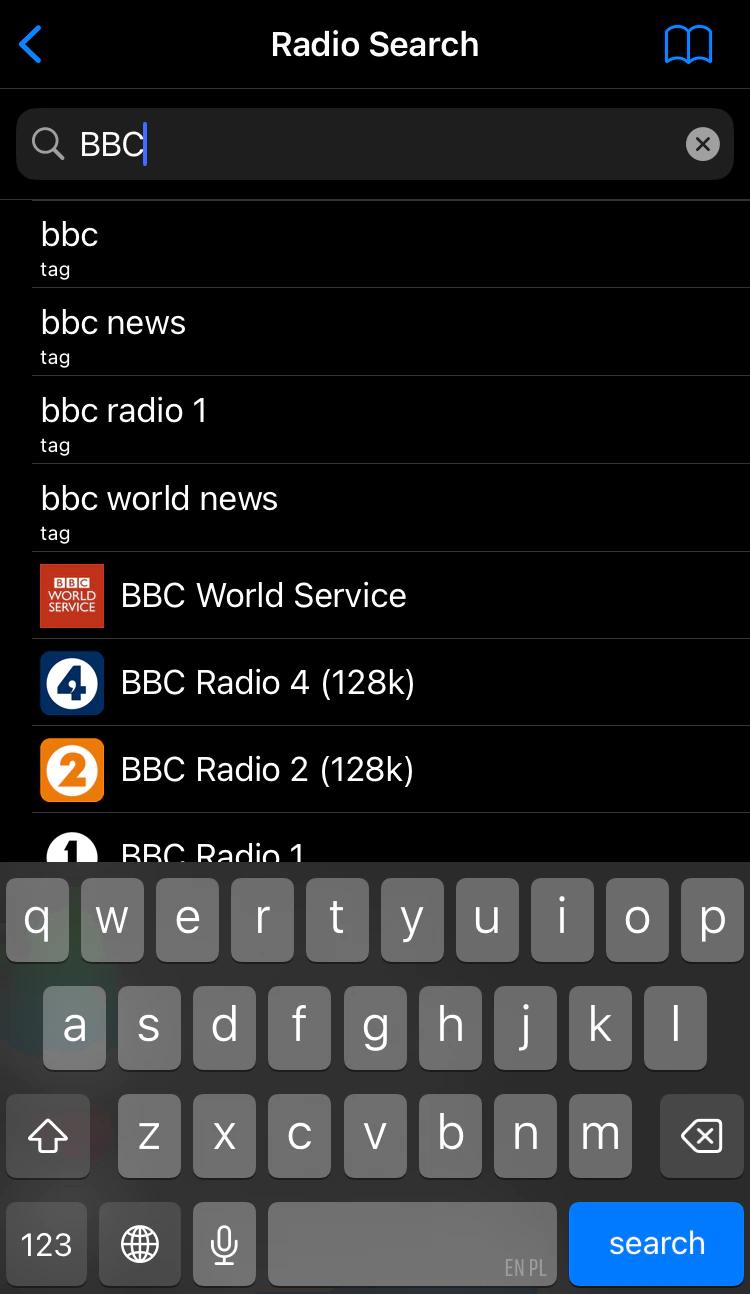Screen dimensions: 750x1294
Task: Open the bookmarks book icon
Action: [688, 45]
